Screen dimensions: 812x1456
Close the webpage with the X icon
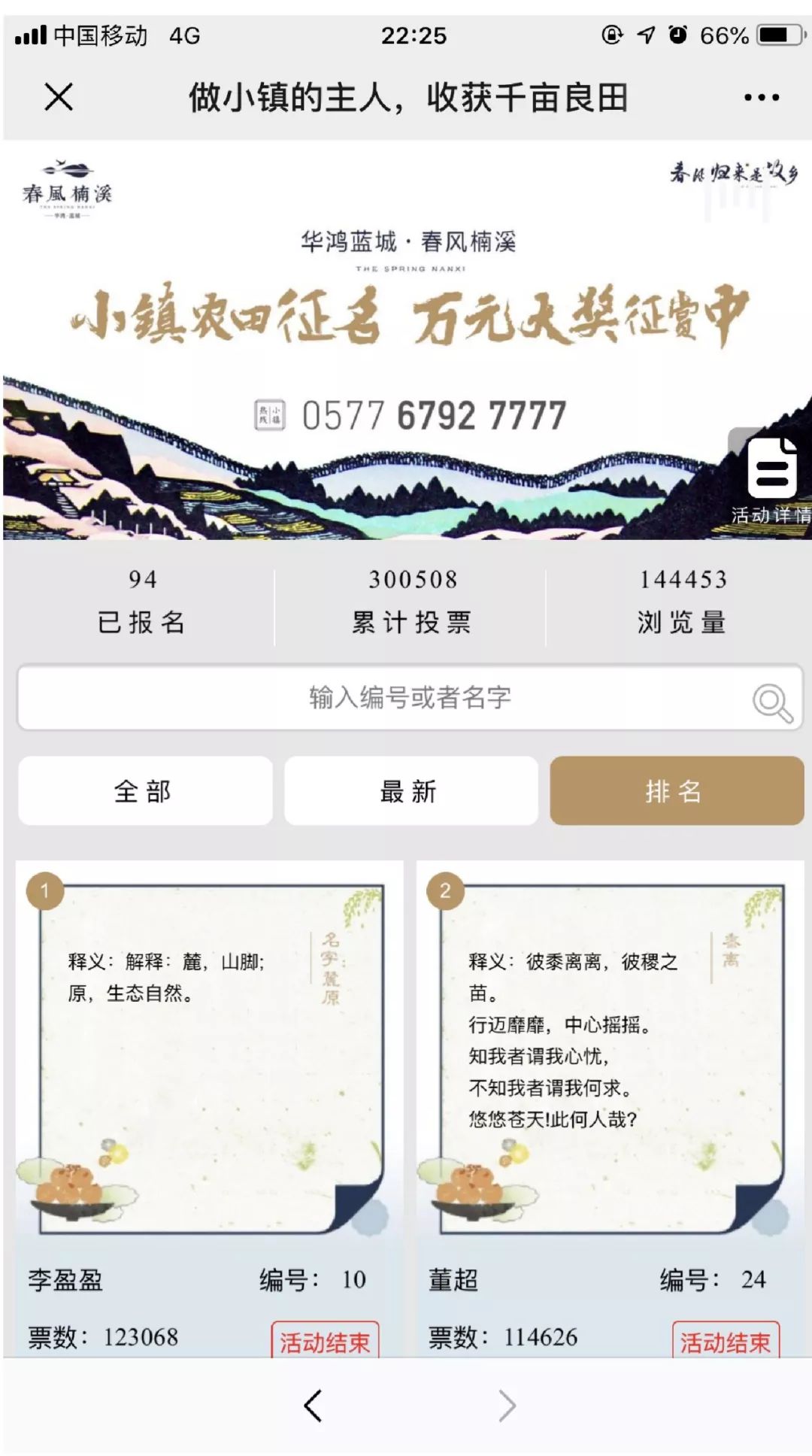(59, 97)
